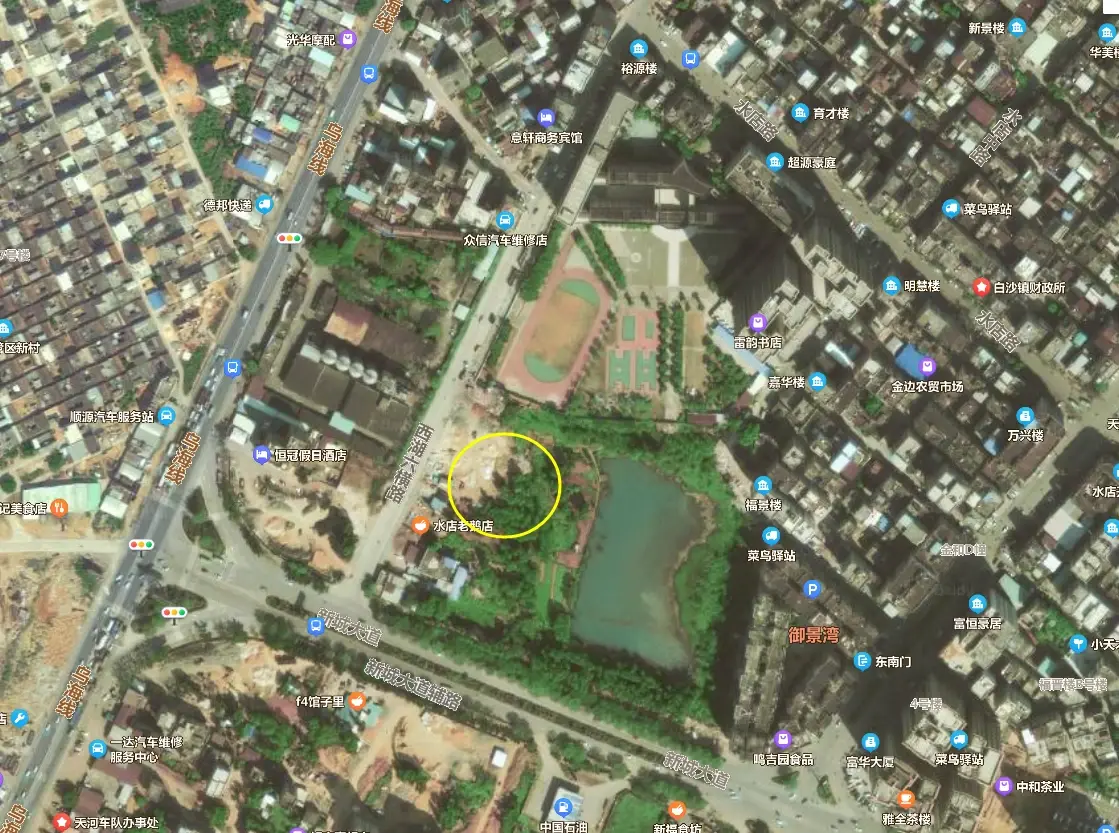Select the 一达汽车维修服务中心 marker
1119x833 pixels.
(97, 749)
